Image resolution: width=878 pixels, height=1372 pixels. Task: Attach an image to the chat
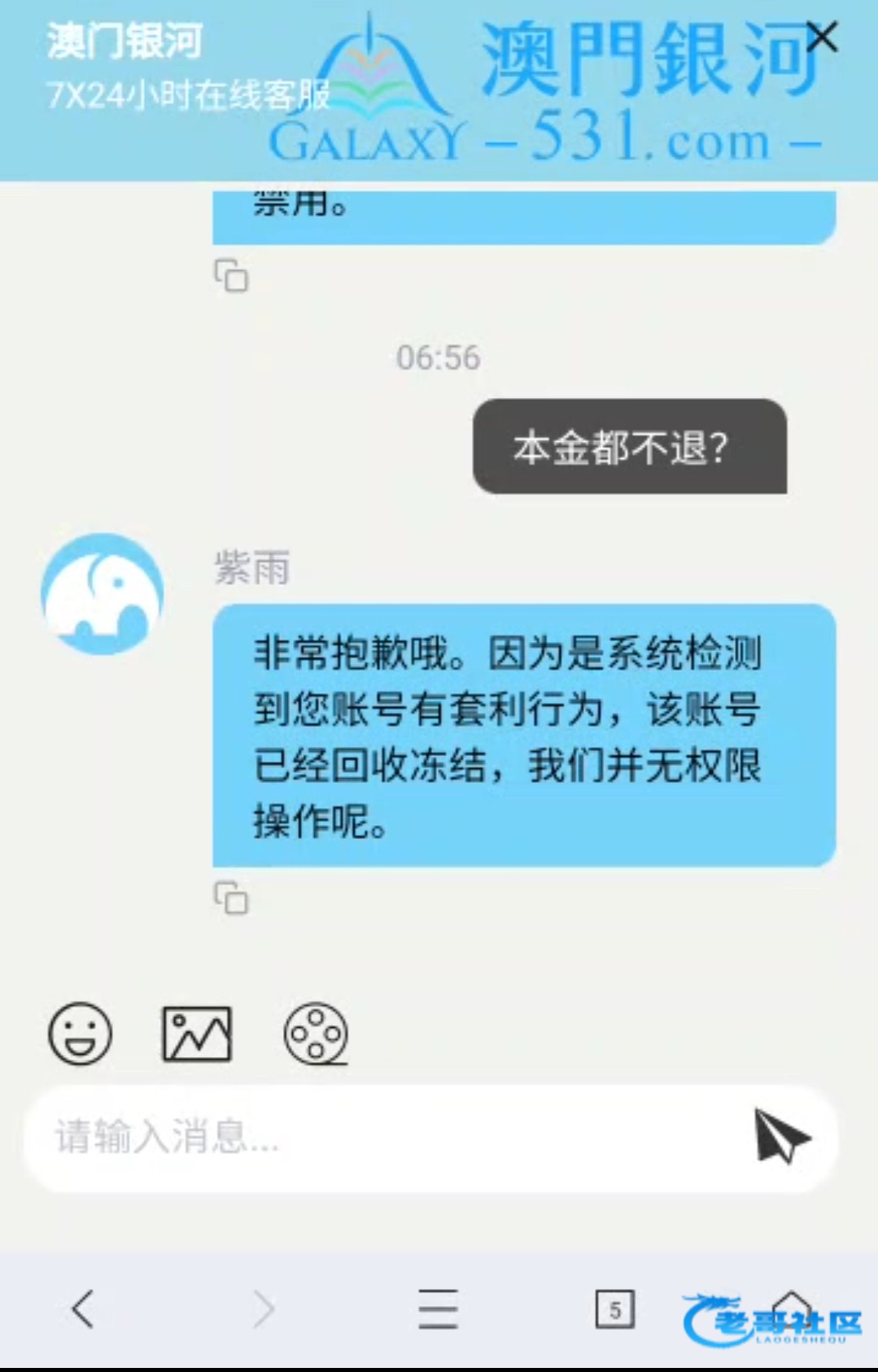(x=197, y=1033)
